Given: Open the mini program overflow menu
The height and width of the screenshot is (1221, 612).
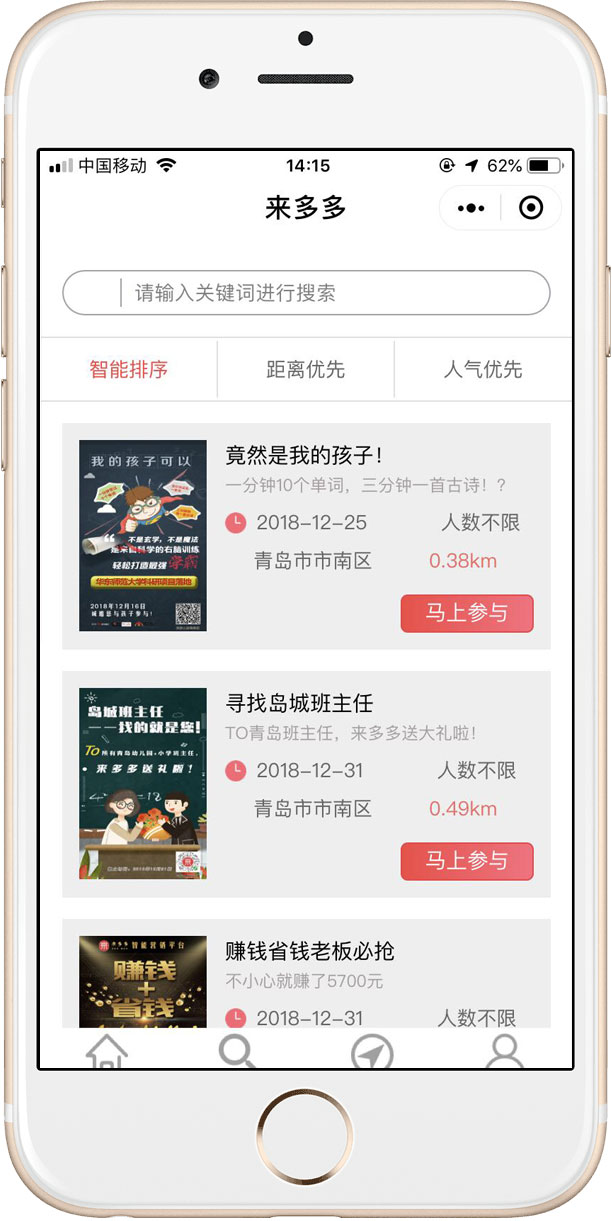Looking at the screenshot, I should (x=471, y=208).
